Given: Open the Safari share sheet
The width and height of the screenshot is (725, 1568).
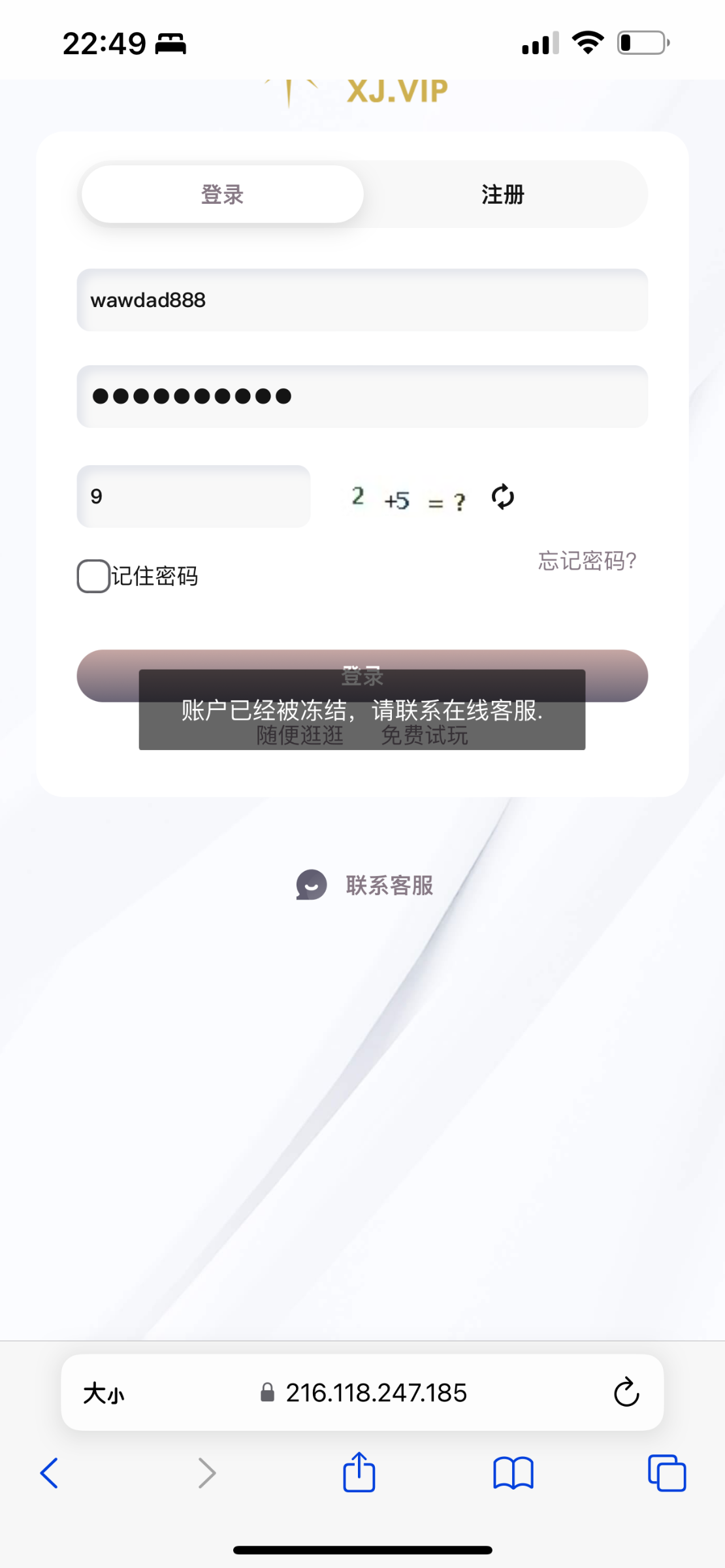Looking at the screenshot, I should pyautogui.click(x=359, y=1473).
